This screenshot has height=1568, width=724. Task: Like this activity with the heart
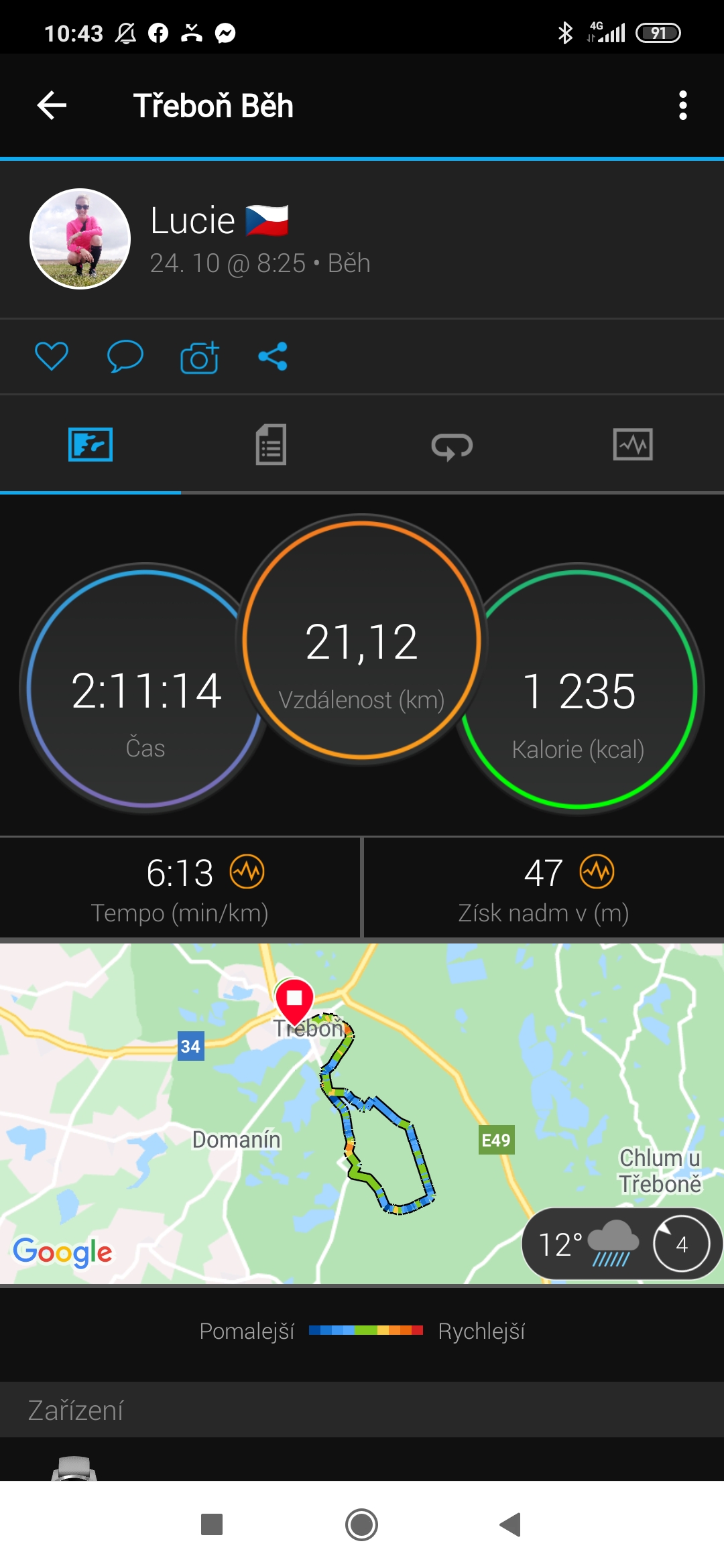(x=52, y=356)
